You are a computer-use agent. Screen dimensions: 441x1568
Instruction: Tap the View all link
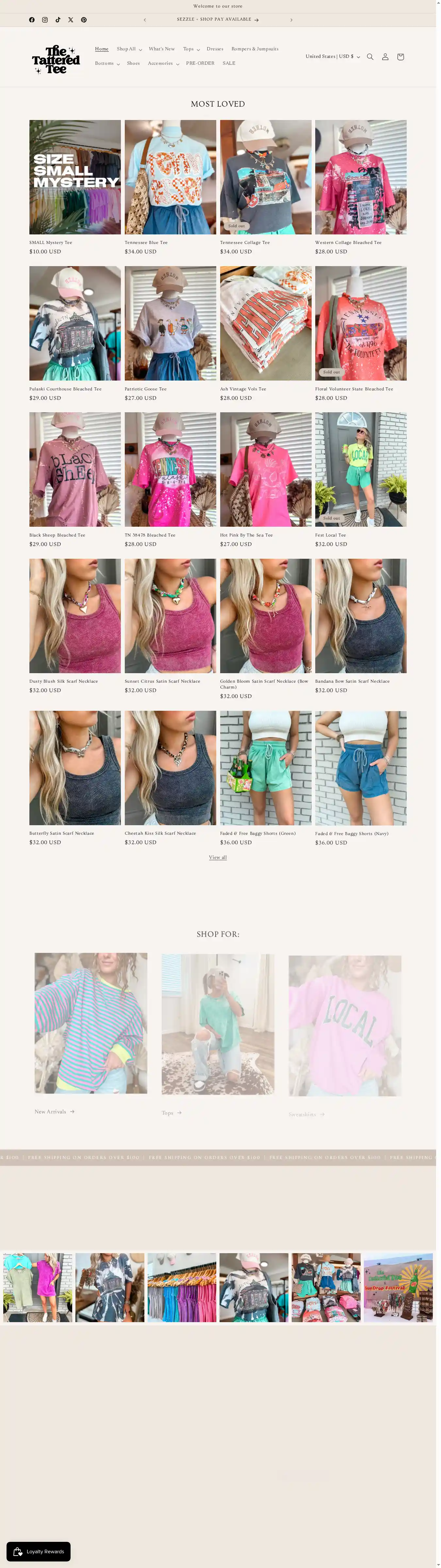pos(218,857)
